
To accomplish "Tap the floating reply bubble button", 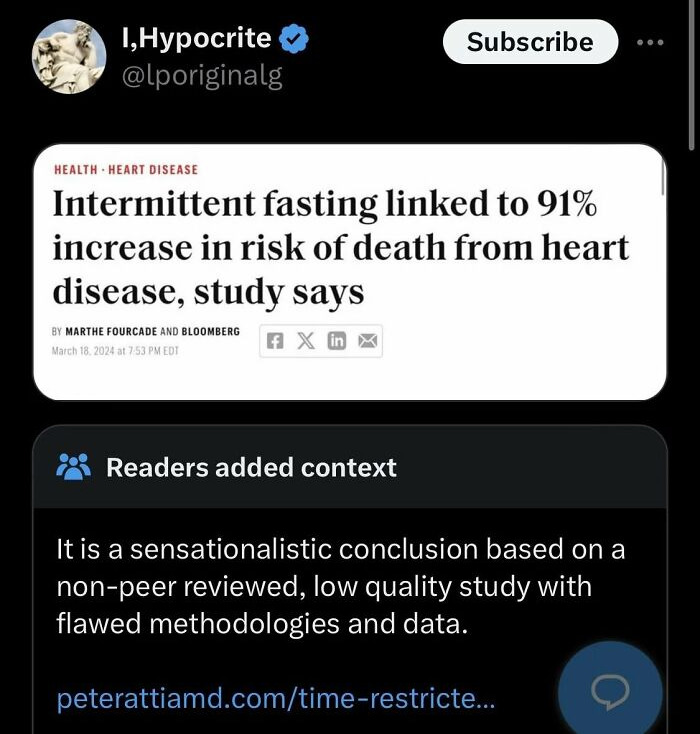I will 609,692.
